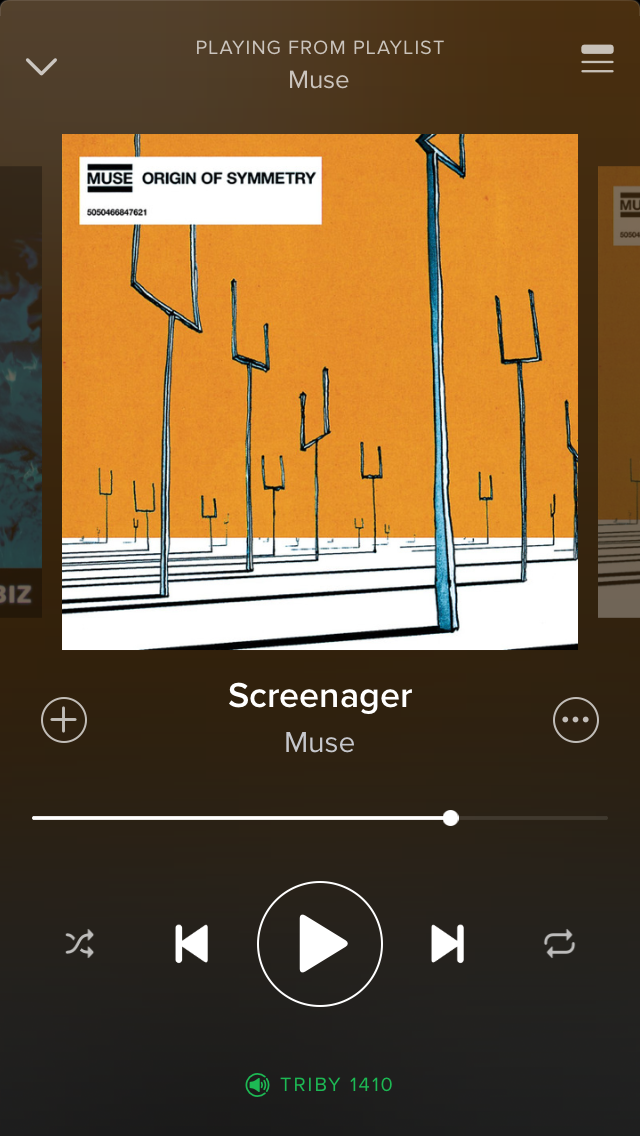Toggle shuffle mode
640x1136 pixels.
click(80, 944)
